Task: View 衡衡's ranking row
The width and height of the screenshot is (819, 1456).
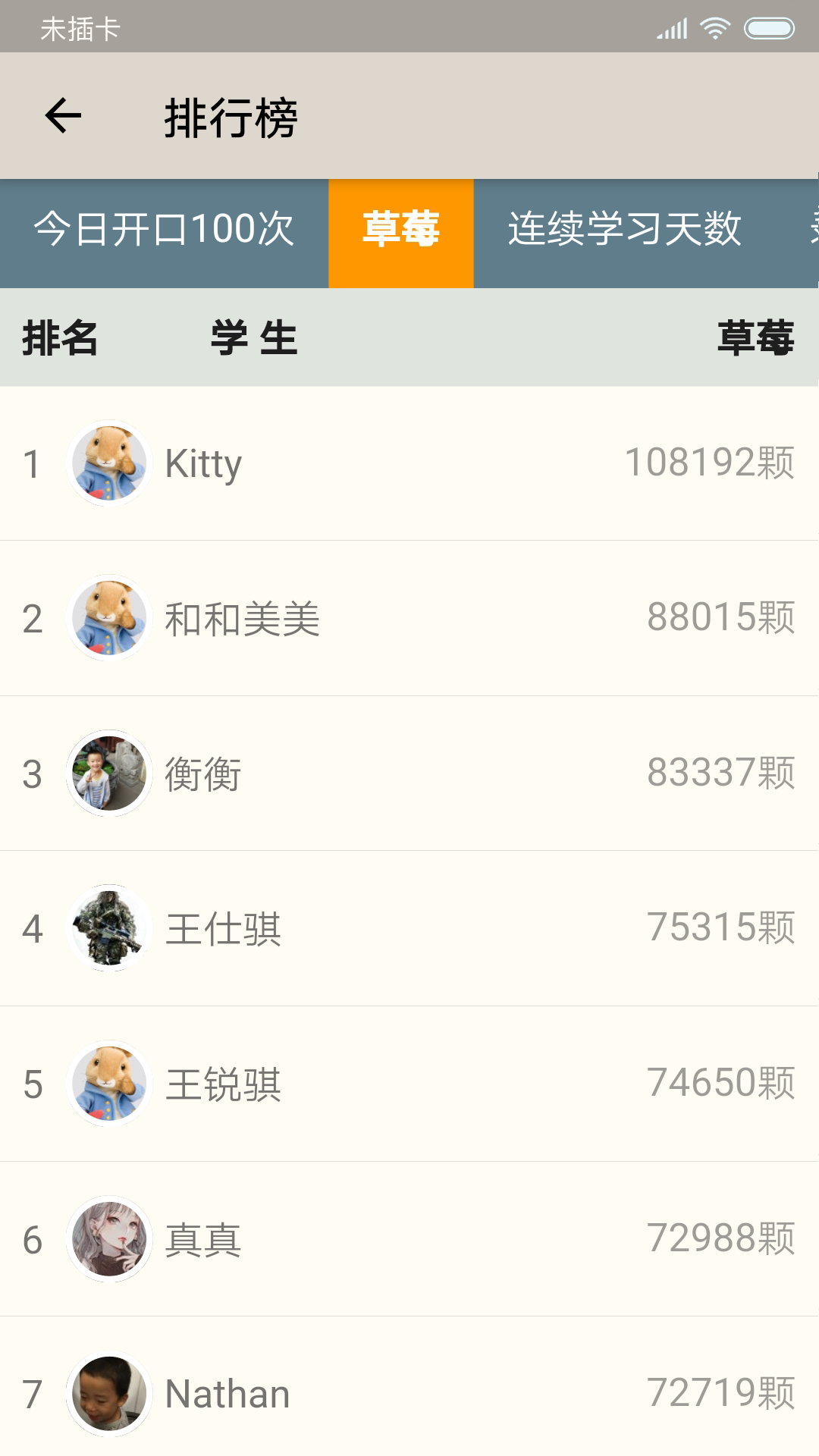Action: 409,773
